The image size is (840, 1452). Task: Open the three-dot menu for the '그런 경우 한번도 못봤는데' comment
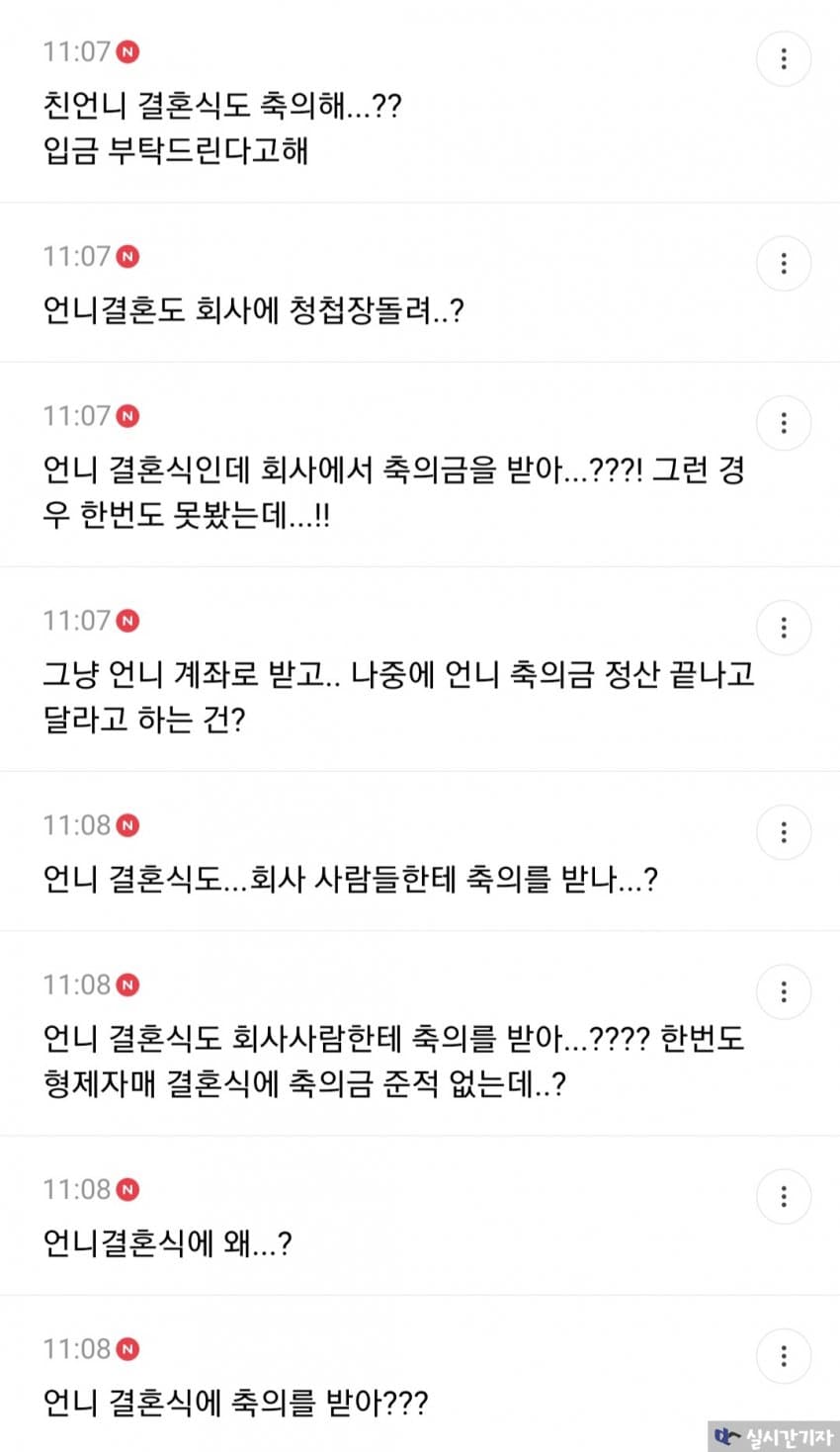[784, 422]
